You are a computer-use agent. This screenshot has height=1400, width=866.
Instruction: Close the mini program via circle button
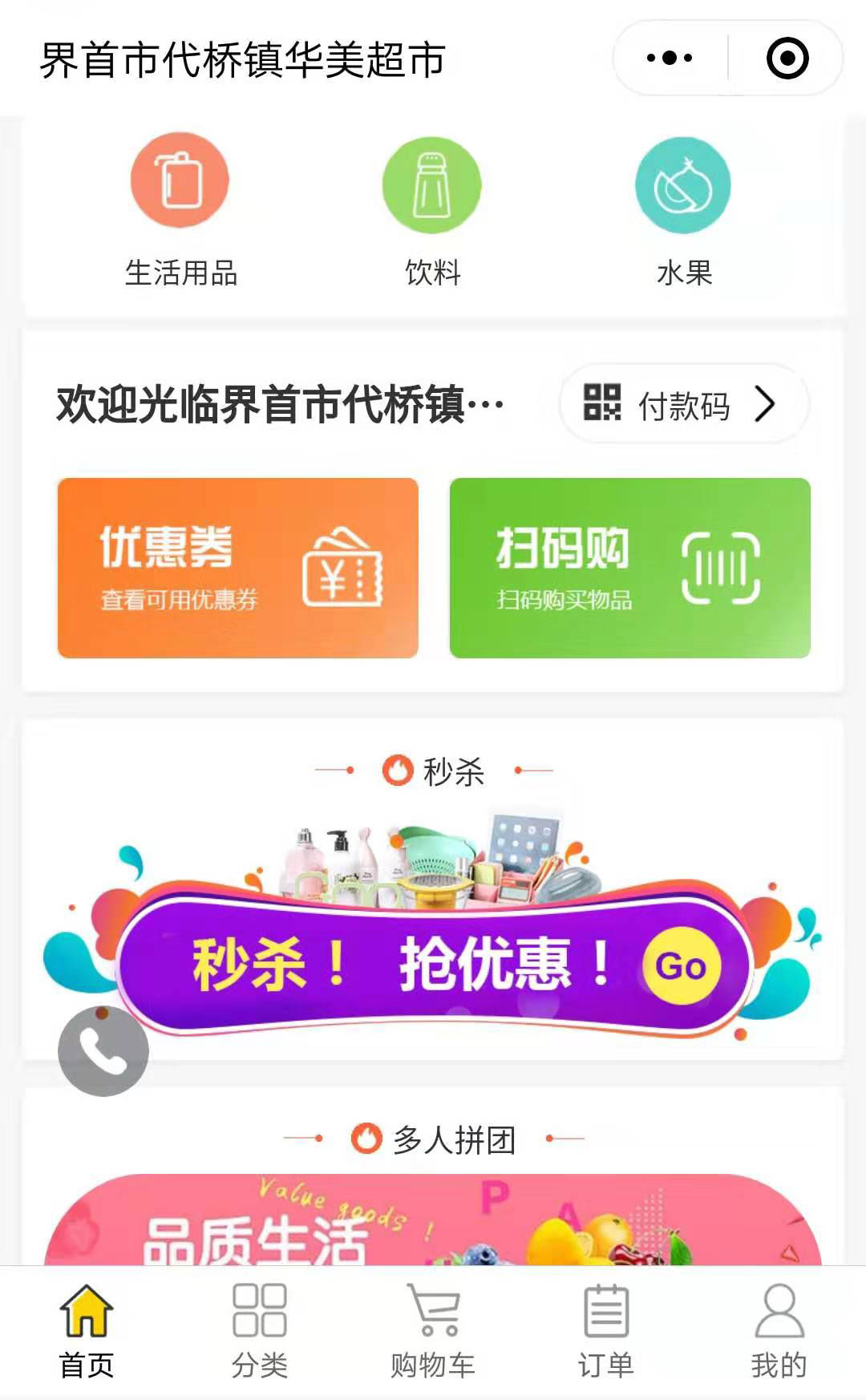(x=787, y=58)
